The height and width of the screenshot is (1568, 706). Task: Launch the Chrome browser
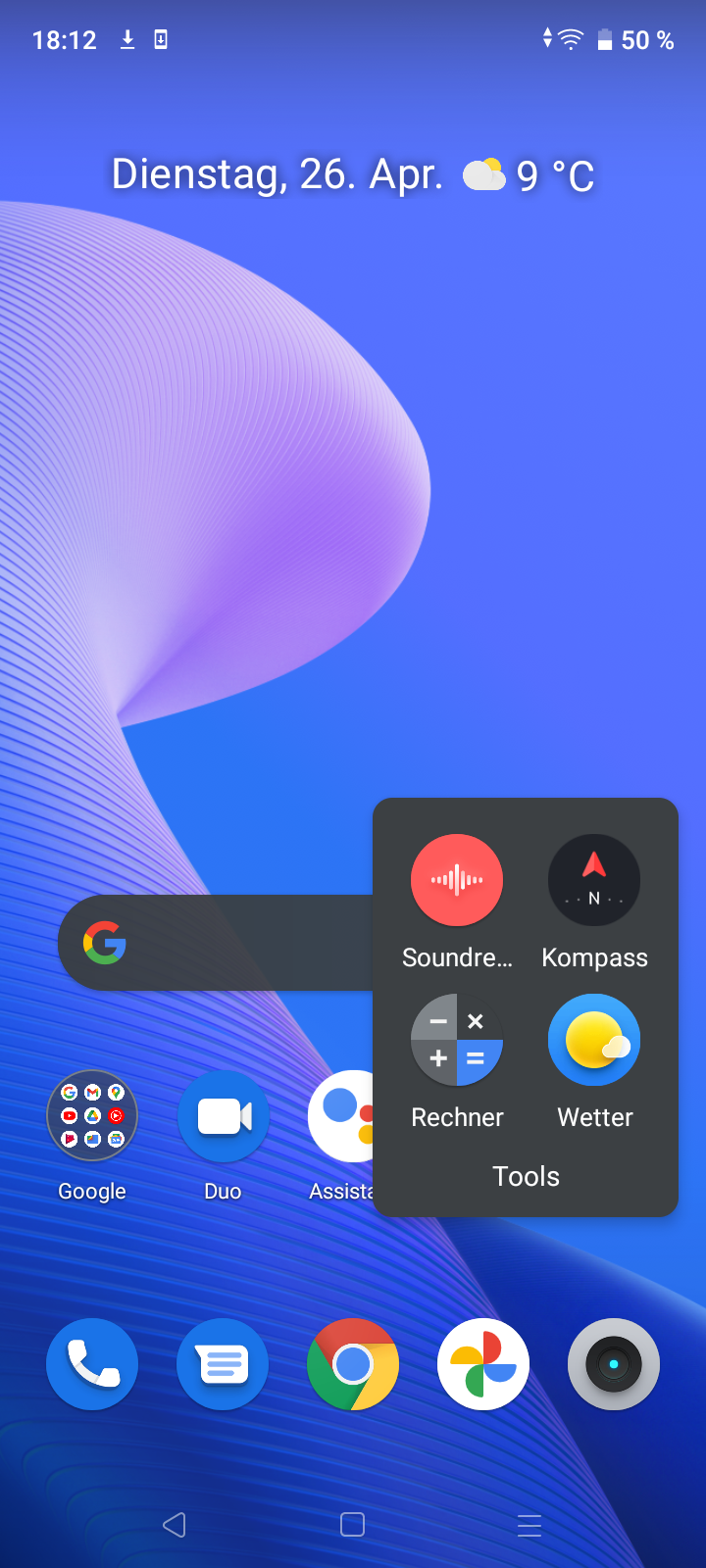coord(353,1364)
